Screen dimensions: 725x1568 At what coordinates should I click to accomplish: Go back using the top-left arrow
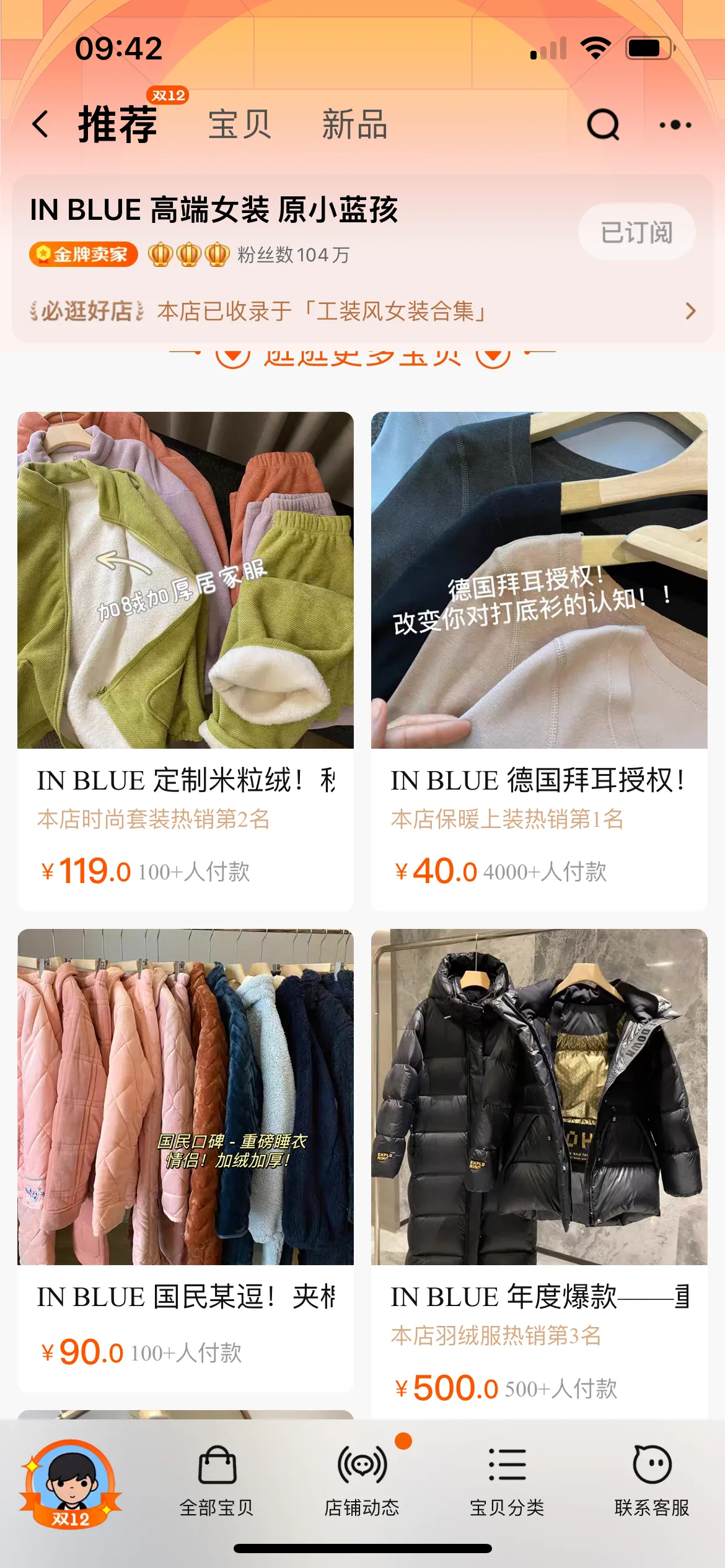(41, 124)
